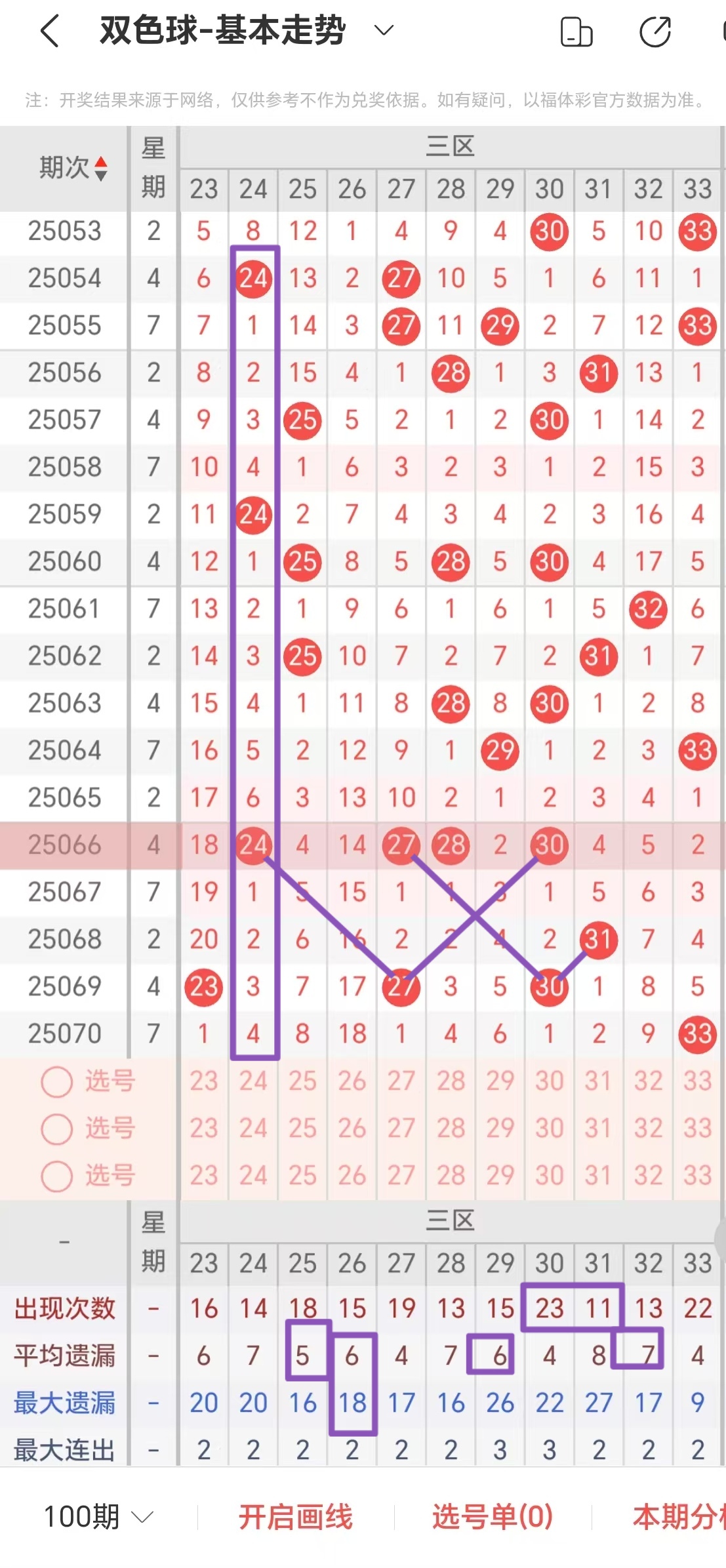Tap 开启画线 to enable line drawing
The height and width of the screenshot is (1568, 726).
[296, 1516]
